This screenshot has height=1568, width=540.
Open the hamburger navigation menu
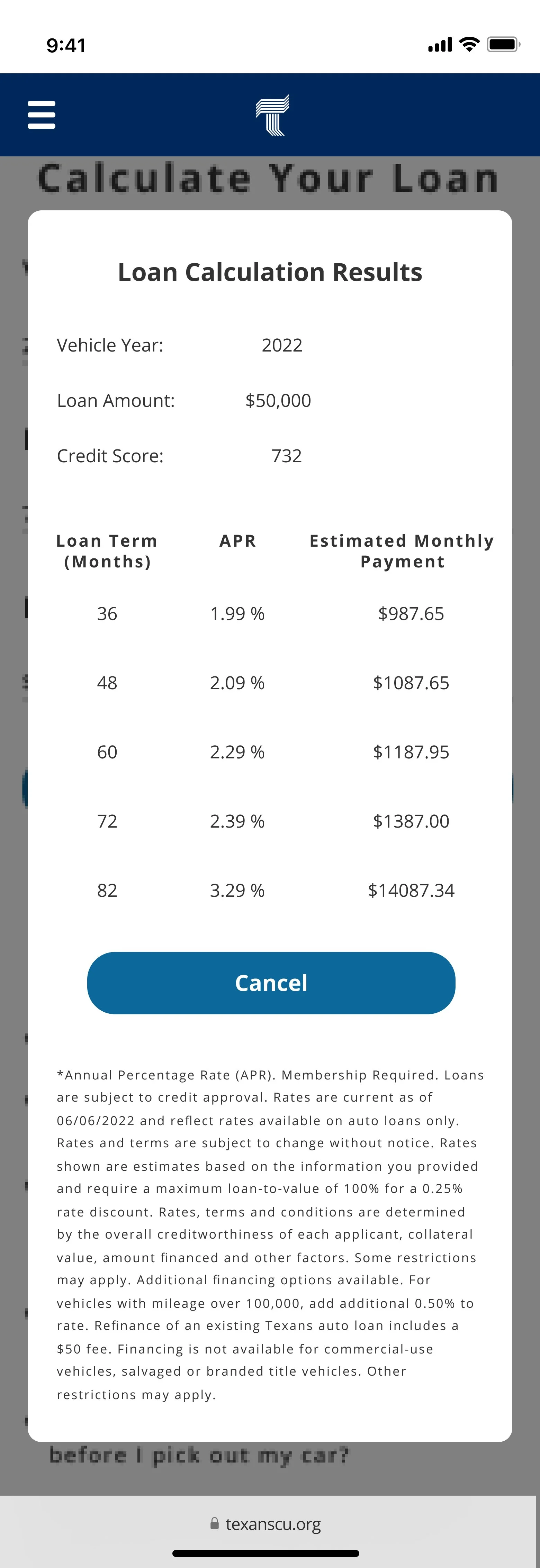tap(42, 115)
